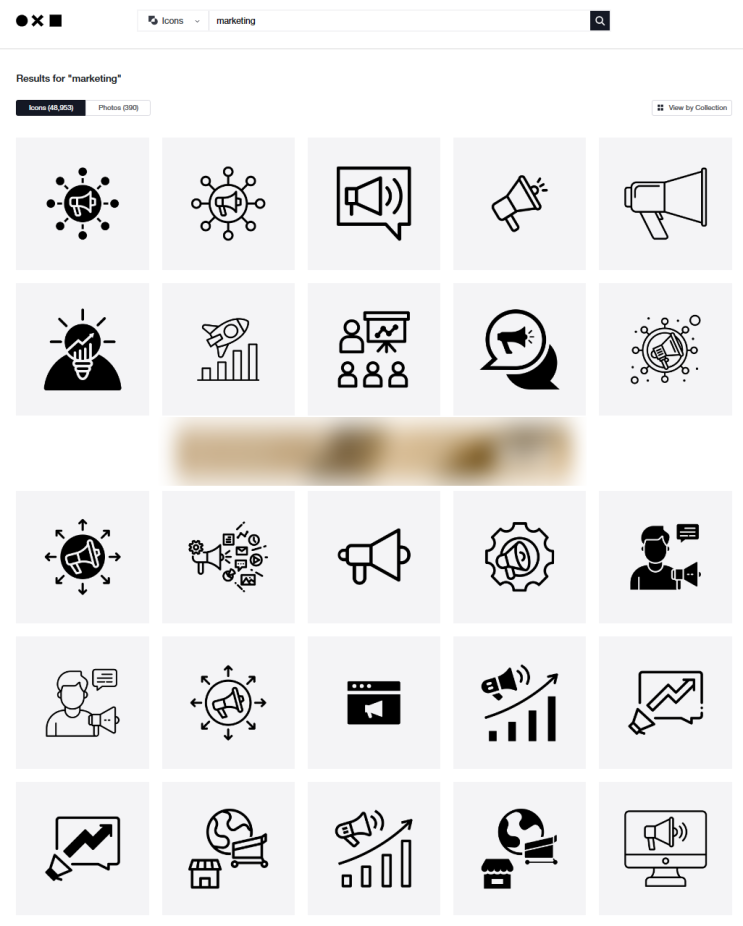Click the View by Collection button
743x926 pixels.
pyautogui.click(x=691, y=107)
